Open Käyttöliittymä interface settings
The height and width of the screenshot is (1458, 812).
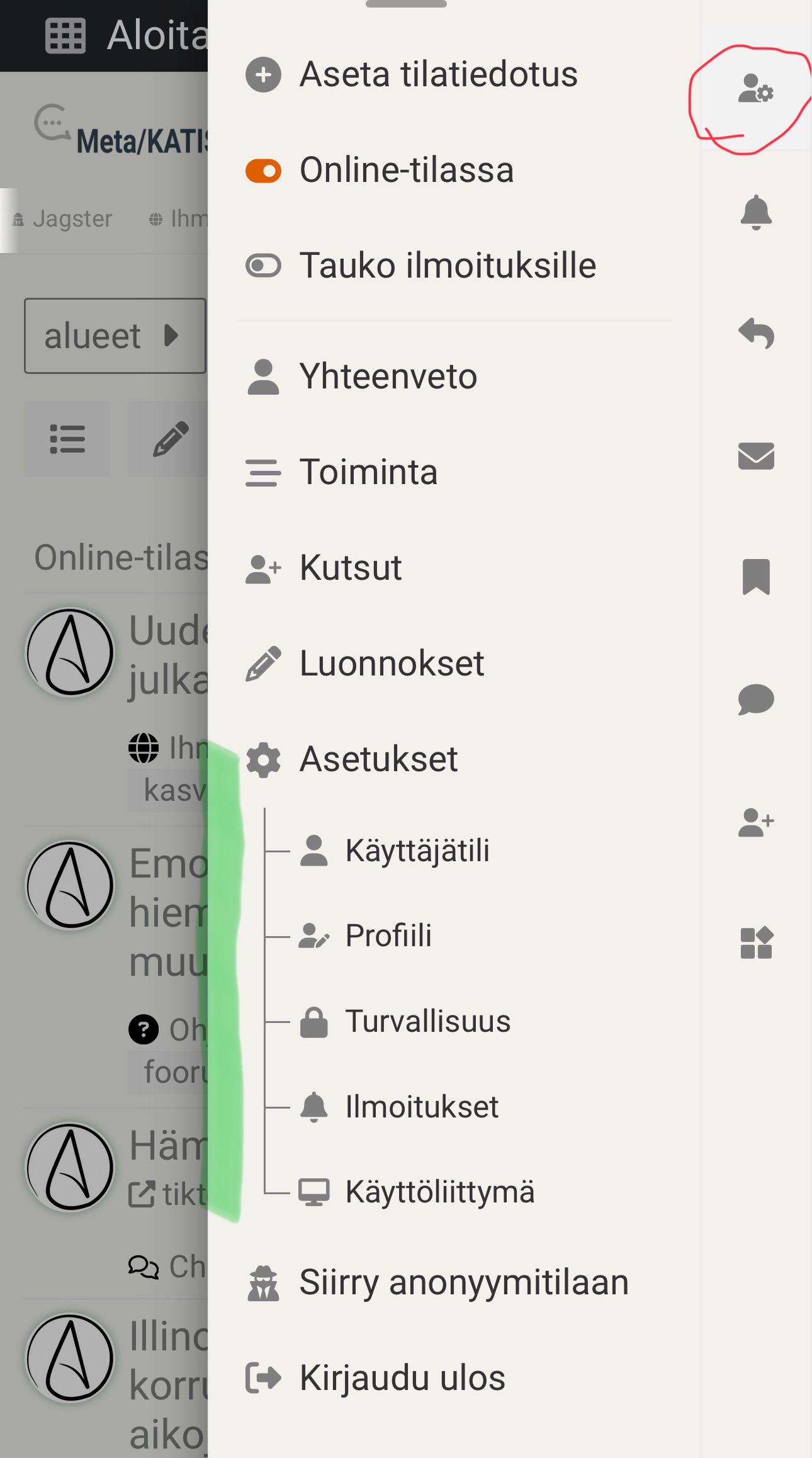click(x=439, y=1192)
